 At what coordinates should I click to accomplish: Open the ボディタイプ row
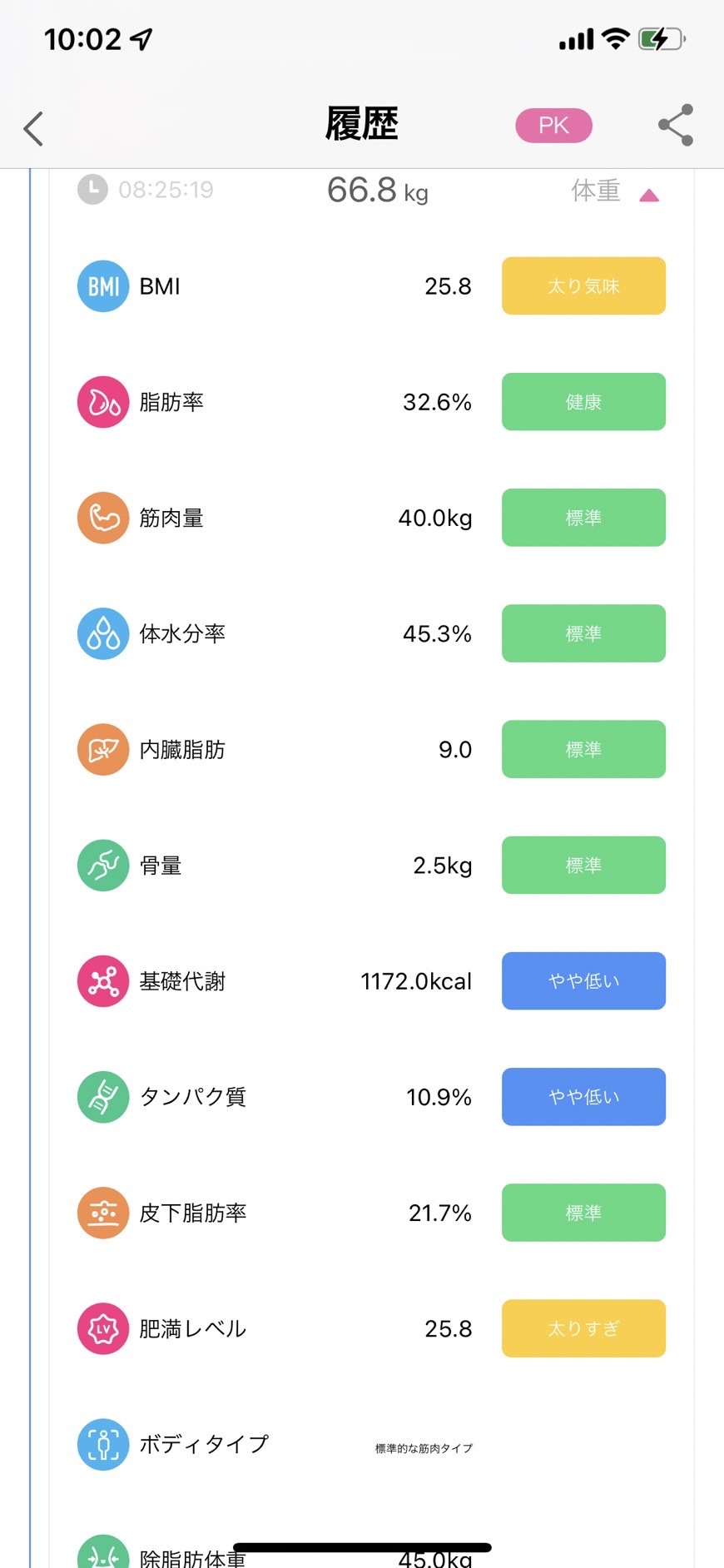(x=371, y=1444)
